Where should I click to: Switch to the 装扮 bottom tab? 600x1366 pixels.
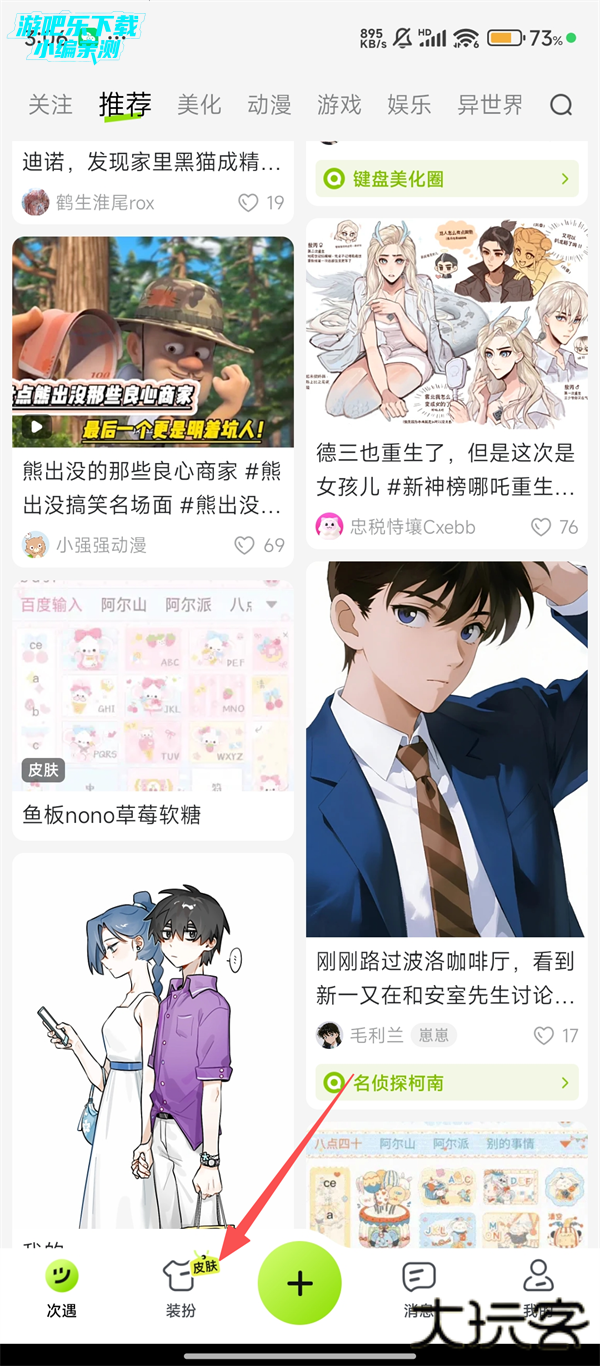click(182, 1287)
